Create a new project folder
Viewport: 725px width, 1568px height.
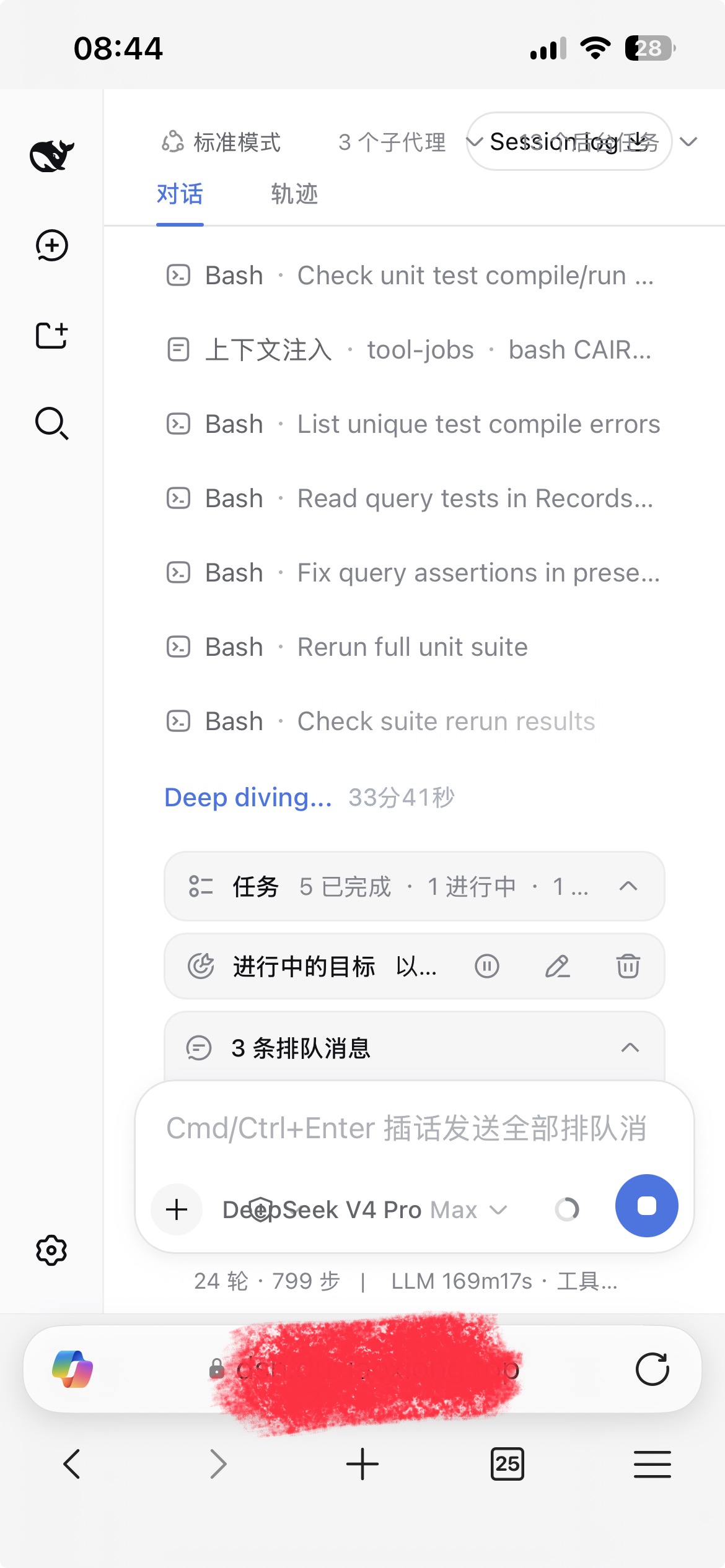52,336
